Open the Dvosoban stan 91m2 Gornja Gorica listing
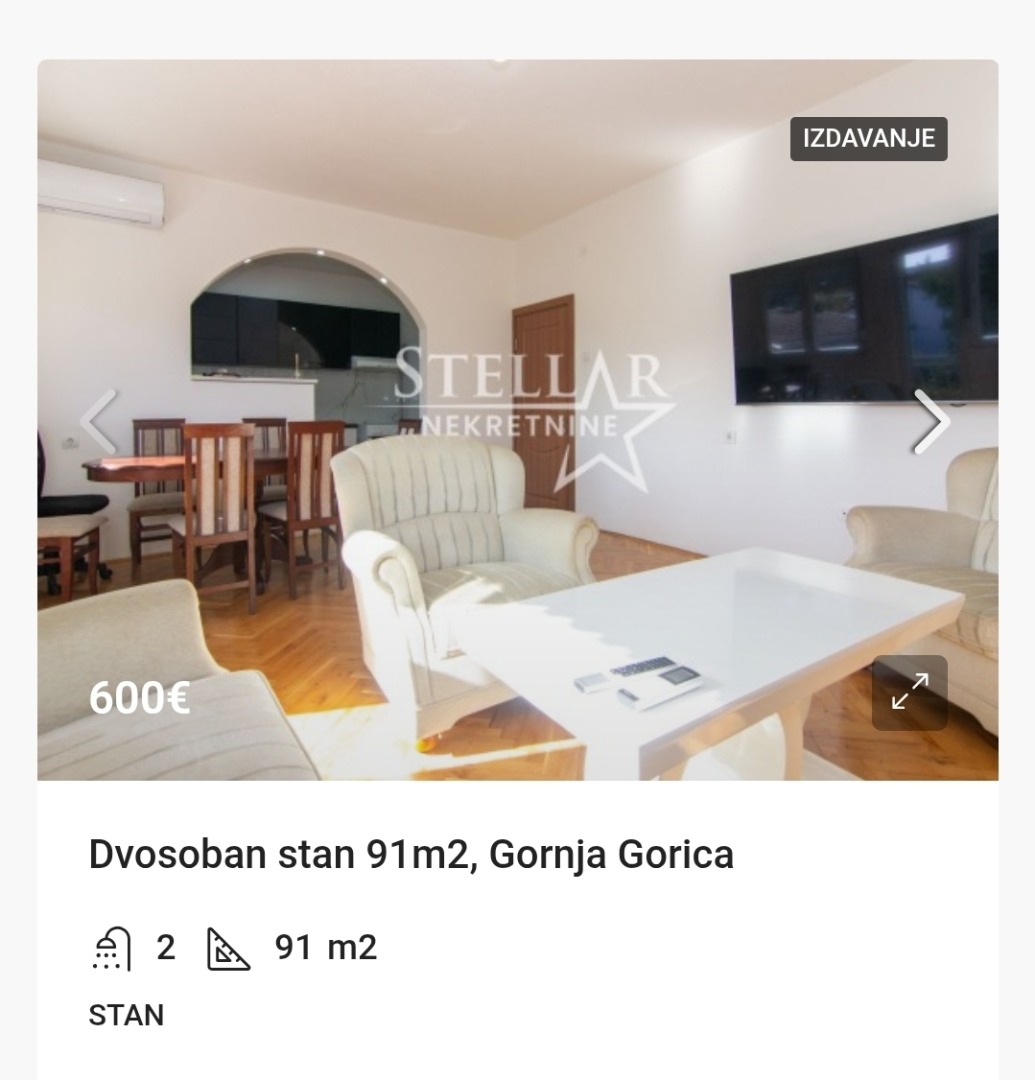Image resolution: width=1035 pixels, height=1080 pixels. (411, 855)
